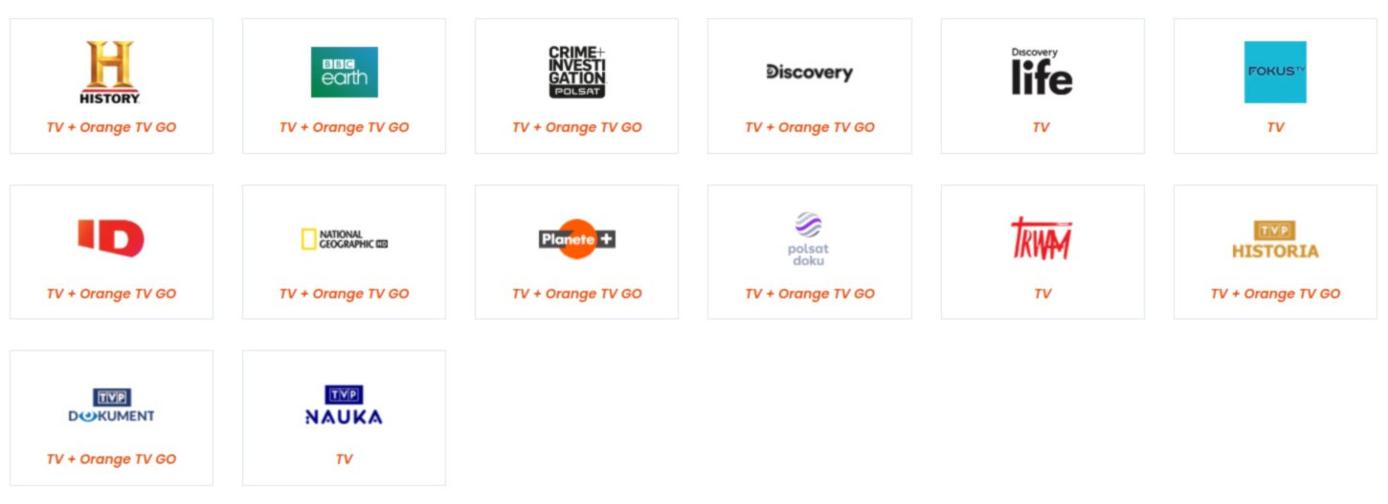Tap the Polsat Doku channel tile
The image size is (1388, 504).
pos(809,252)
